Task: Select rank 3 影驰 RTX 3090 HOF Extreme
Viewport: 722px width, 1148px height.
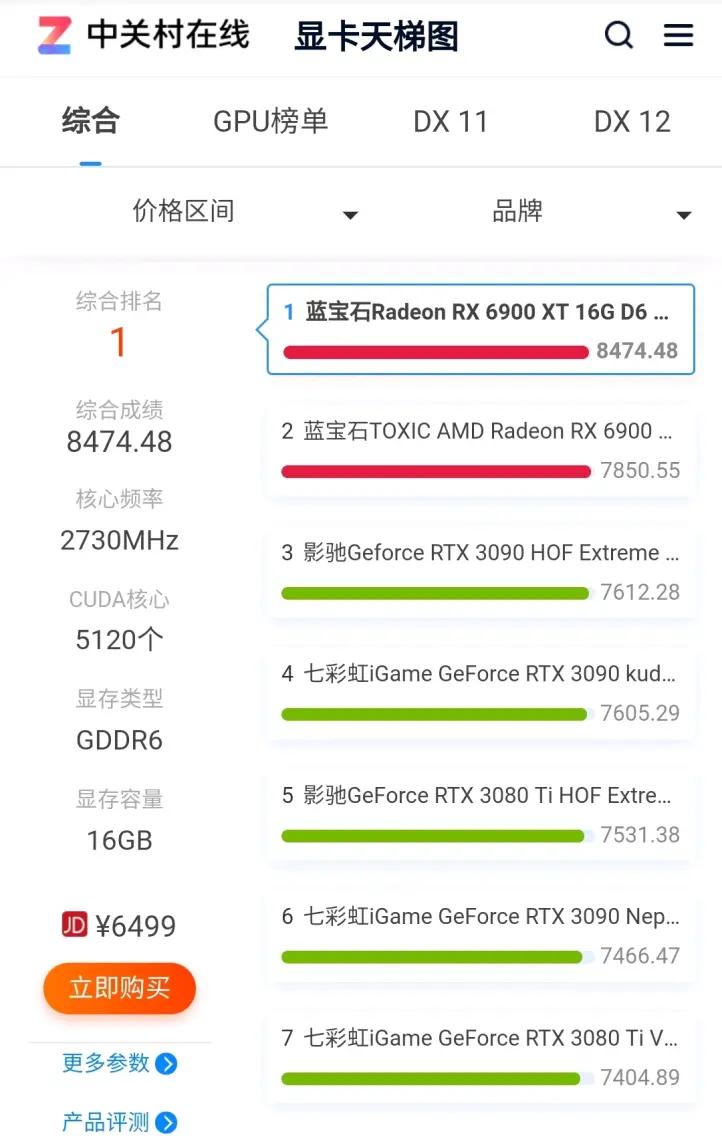Action: pyautogui.click(x=480, y=571)
